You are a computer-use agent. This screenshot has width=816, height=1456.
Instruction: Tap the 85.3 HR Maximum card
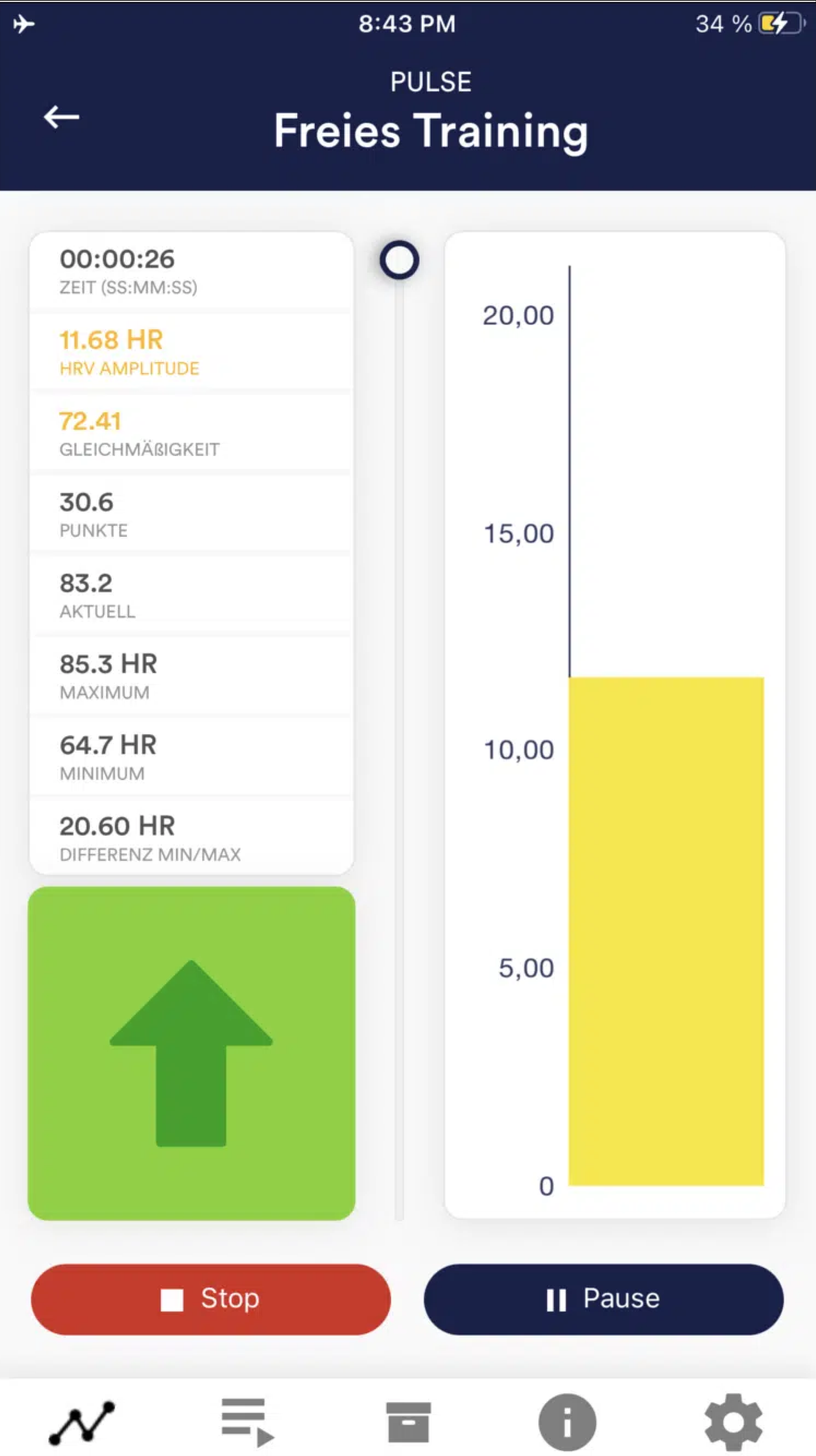point(192,674)
